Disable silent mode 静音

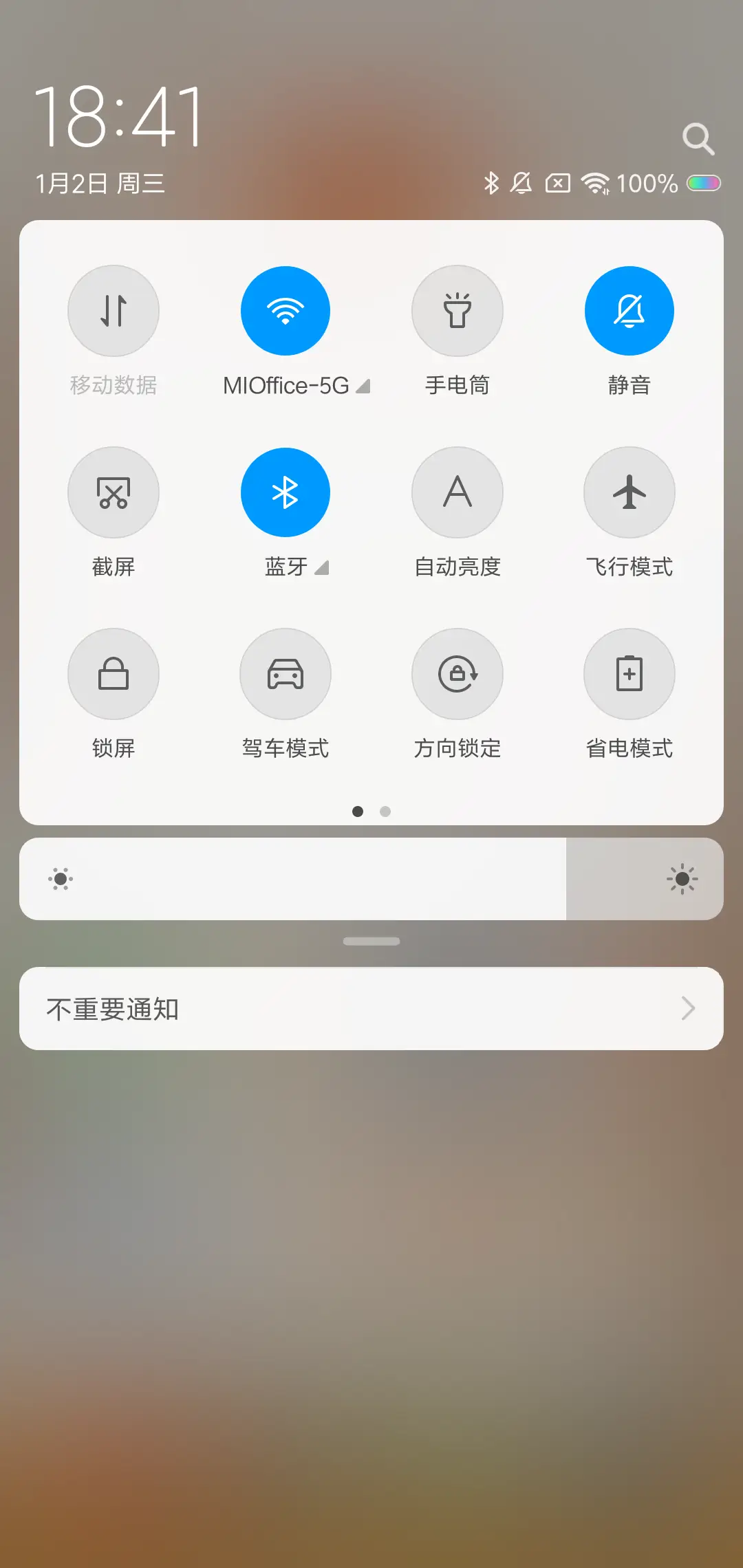point(629,311)
